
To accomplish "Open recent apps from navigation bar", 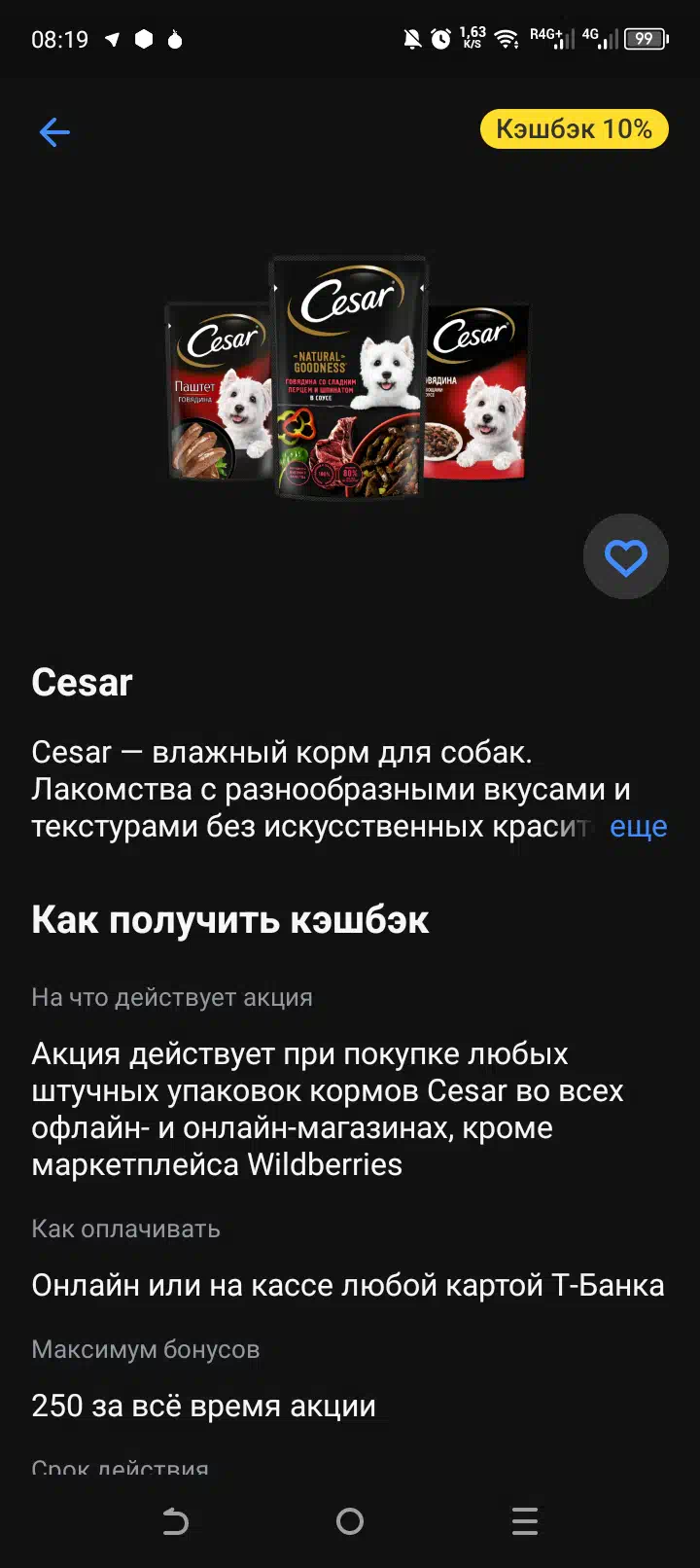I will pyautogui.click(x=525, y=1521).
